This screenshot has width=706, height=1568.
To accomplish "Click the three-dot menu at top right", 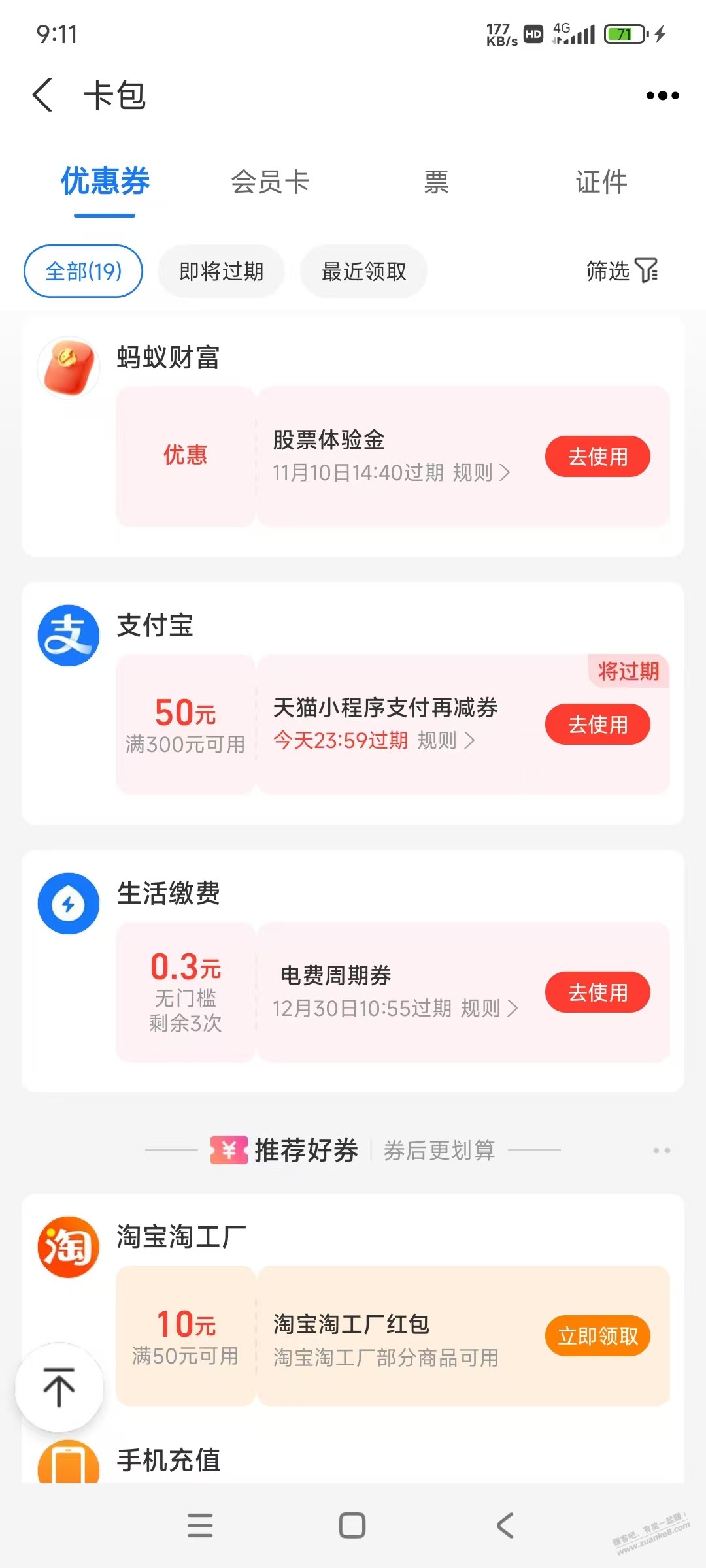I will tap(663, 95).
